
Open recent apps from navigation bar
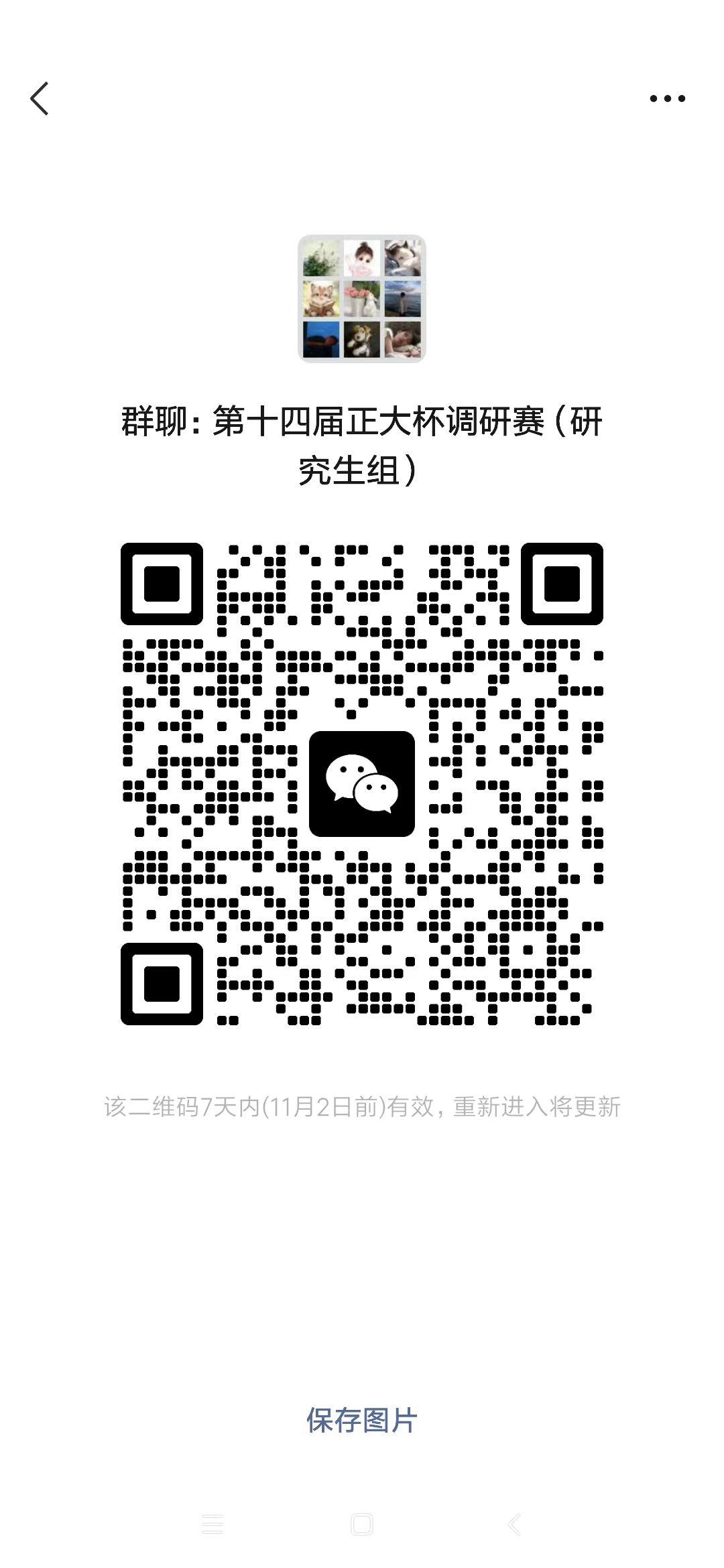point(213,1525)
